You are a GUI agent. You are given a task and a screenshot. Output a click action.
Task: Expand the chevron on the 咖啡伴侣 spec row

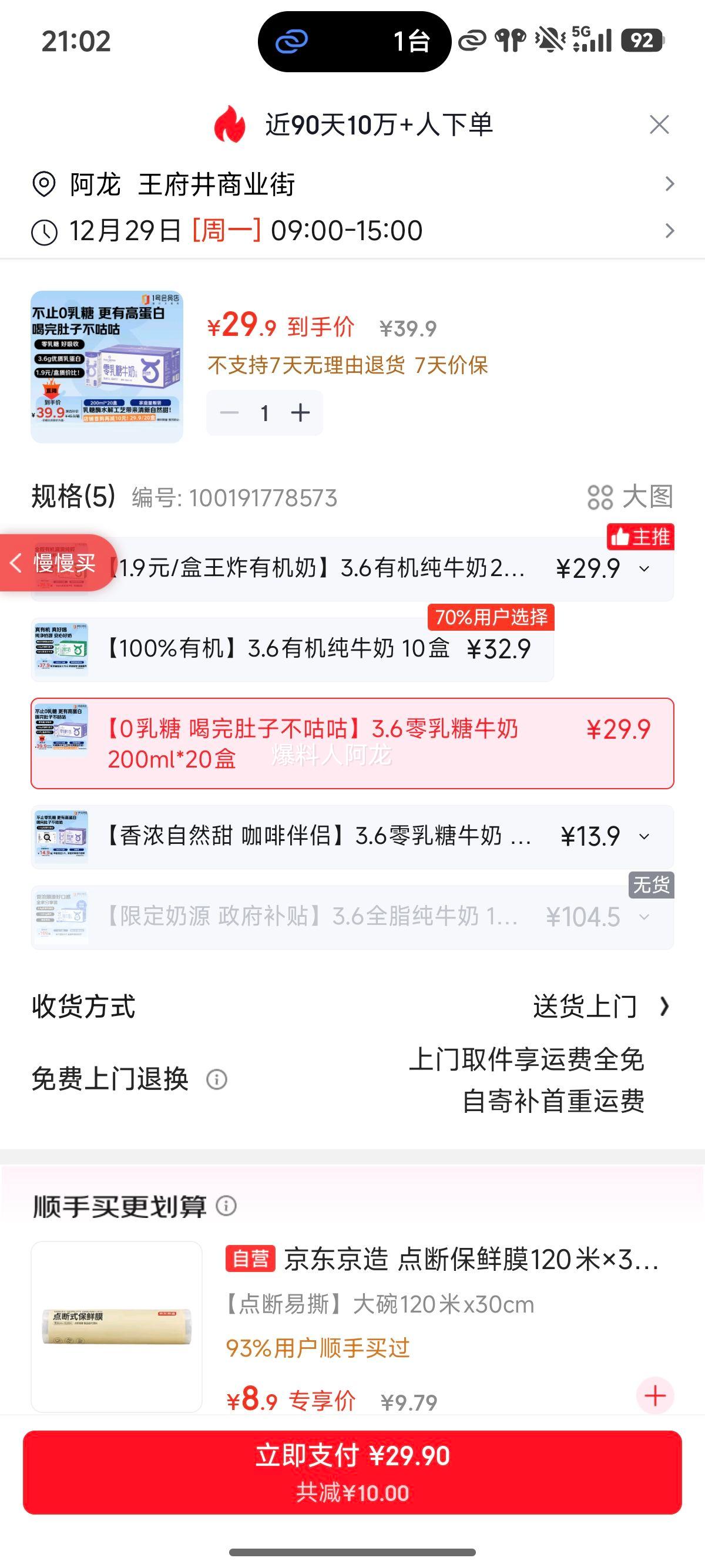[643, 837]
